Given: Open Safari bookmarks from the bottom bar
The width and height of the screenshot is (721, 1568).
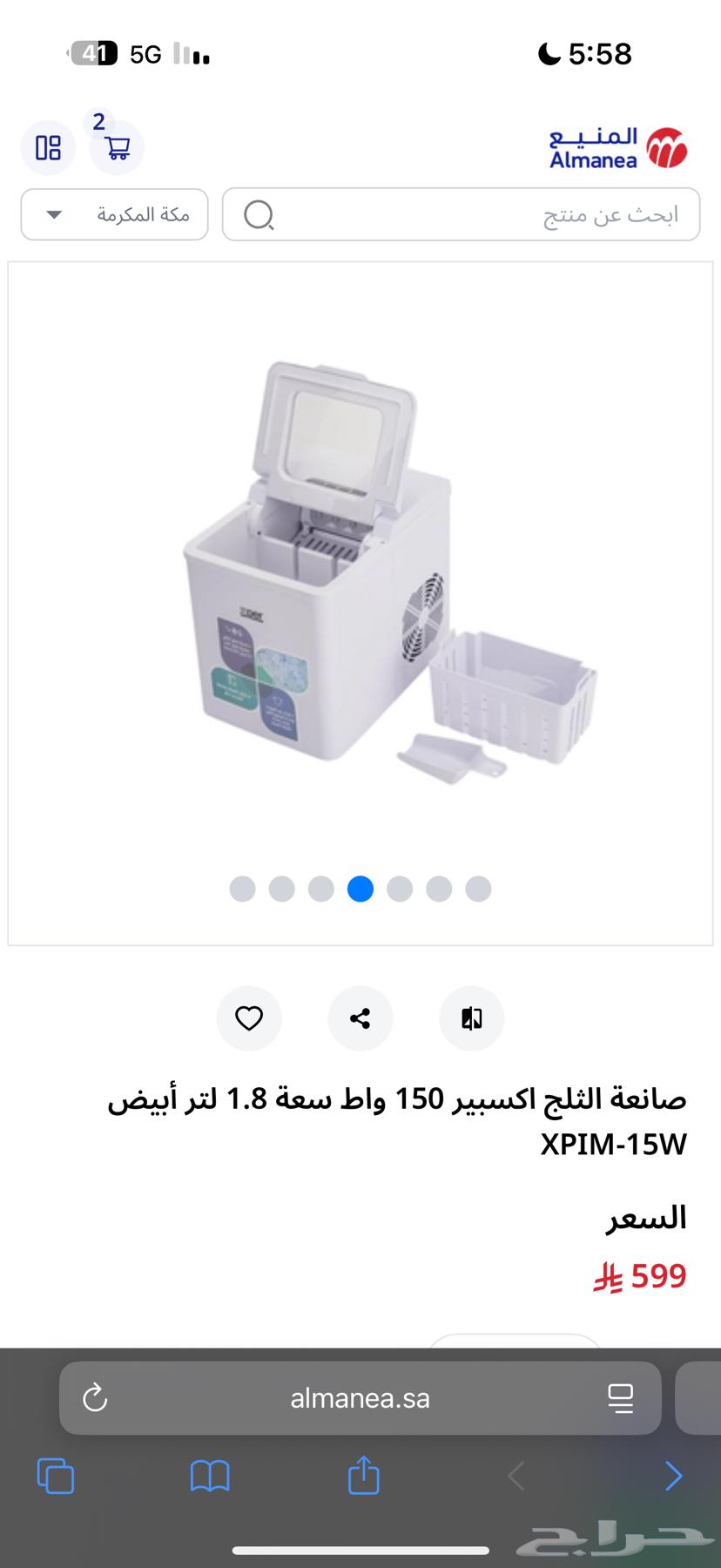Looking at the screenshot, I should (209, 1476).
